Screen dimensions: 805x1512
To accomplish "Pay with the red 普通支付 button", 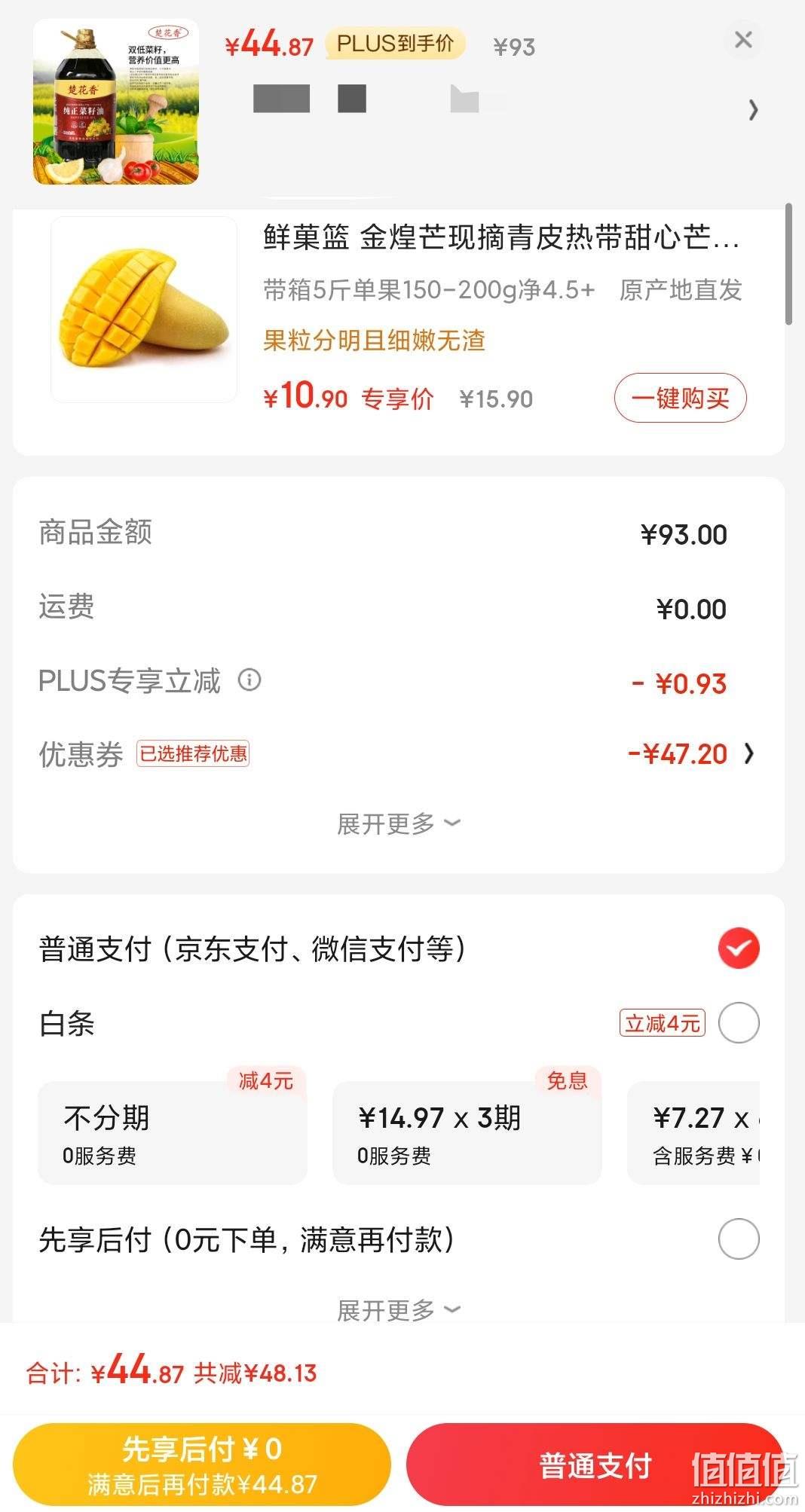I will 595,1464.
